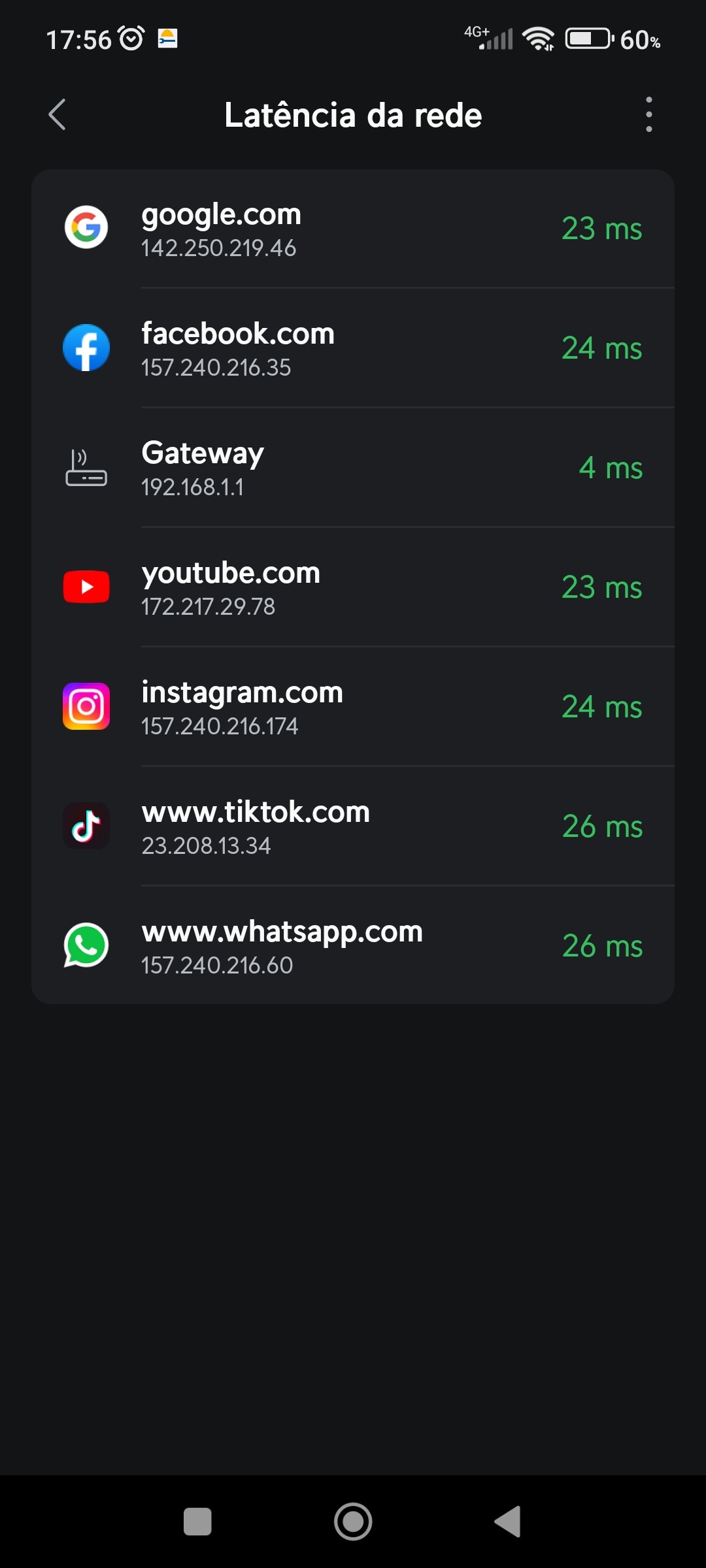Open the google.com latency row
The height and width of the screenshot is (1568, 706).
[x=353, y=229]
